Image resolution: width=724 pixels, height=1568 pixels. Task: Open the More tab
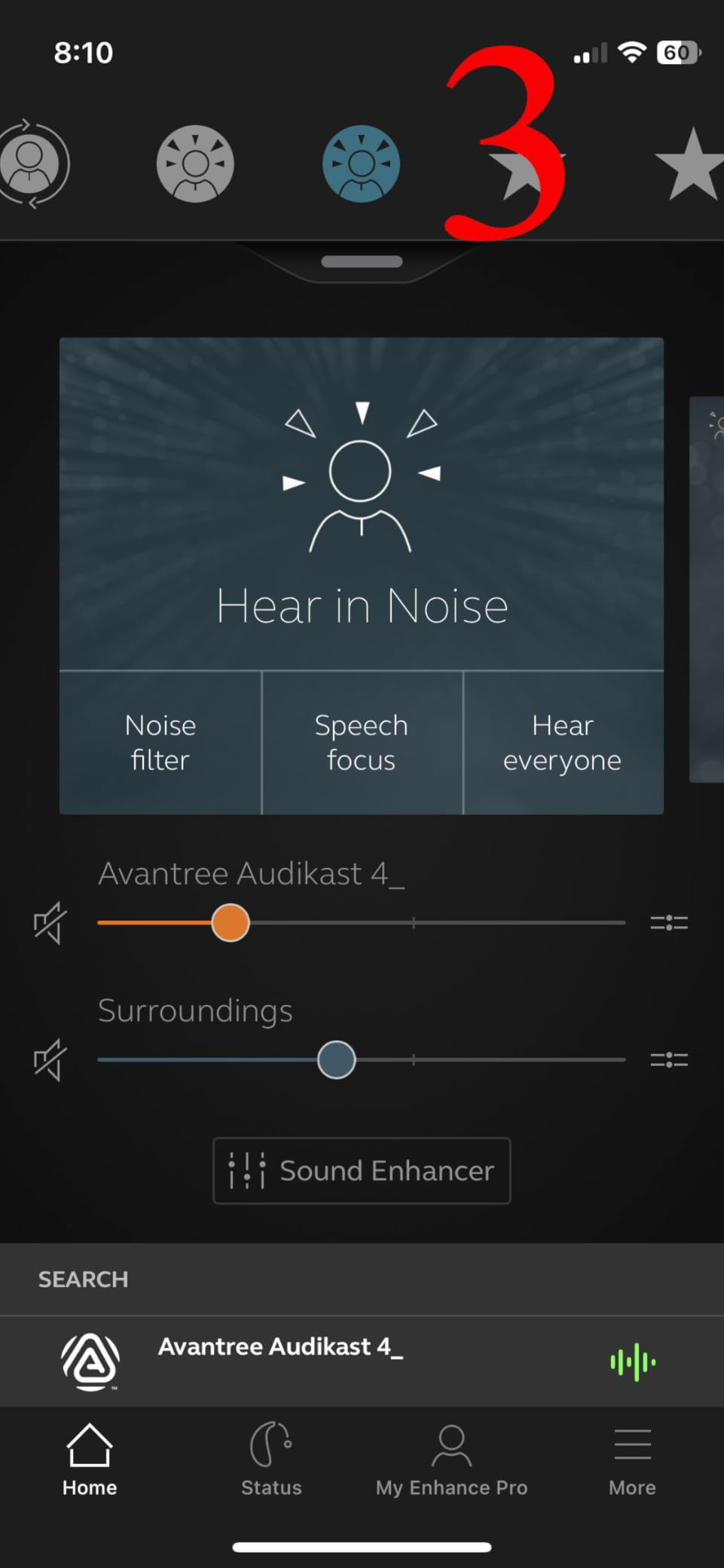tap(632, 1459)
